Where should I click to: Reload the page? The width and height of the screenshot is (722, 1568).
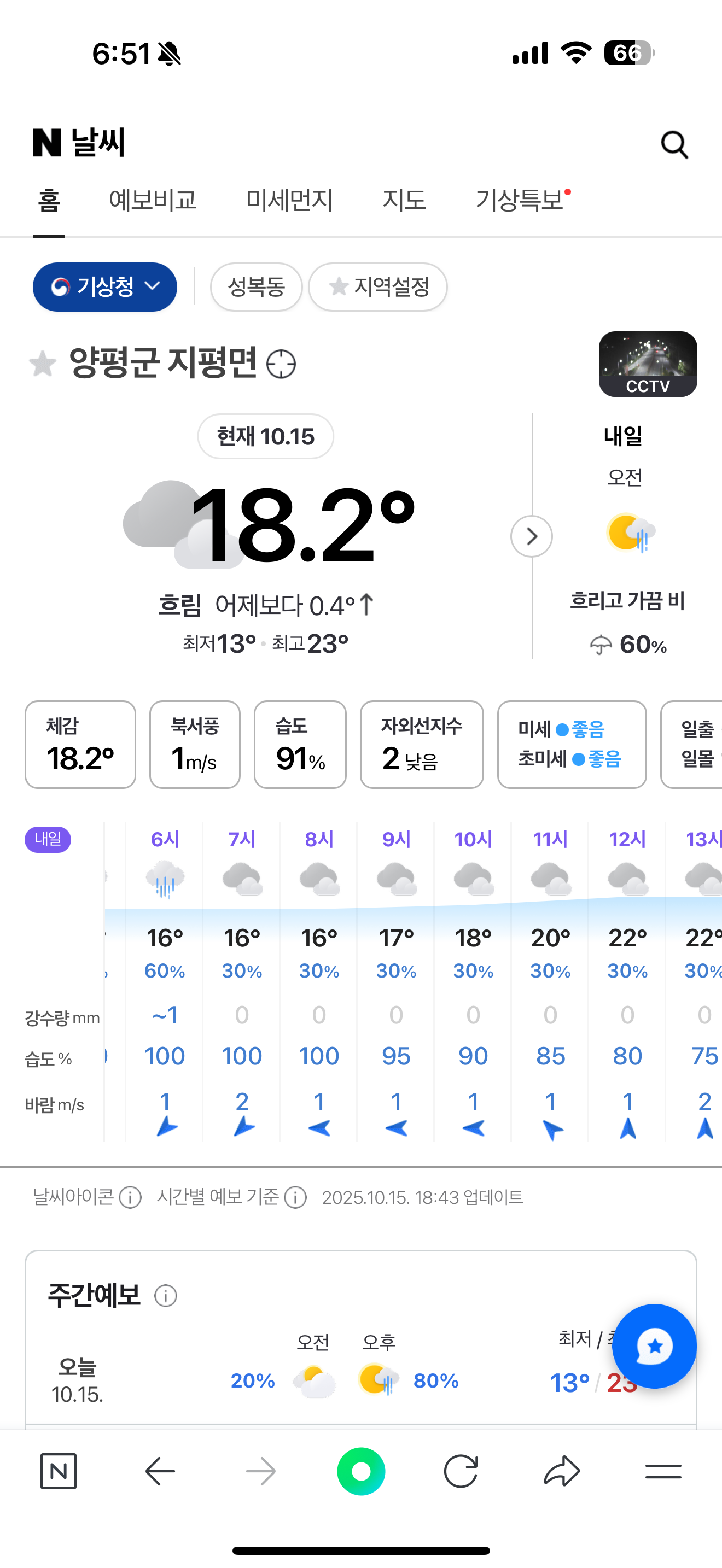click(x=461, y=1471)
